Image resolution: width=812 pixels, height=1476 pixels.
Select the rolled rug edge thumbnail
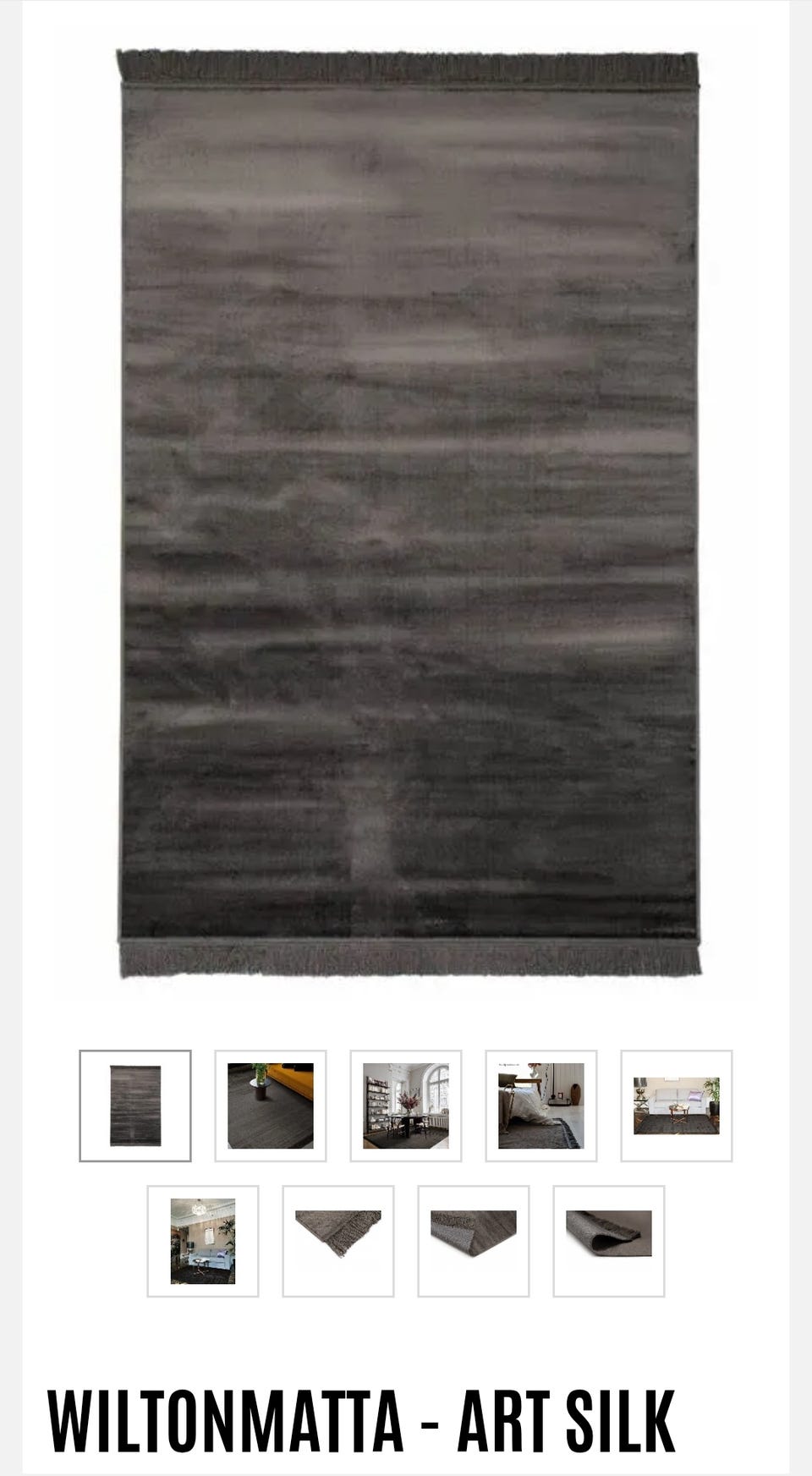pos(609,1241)
